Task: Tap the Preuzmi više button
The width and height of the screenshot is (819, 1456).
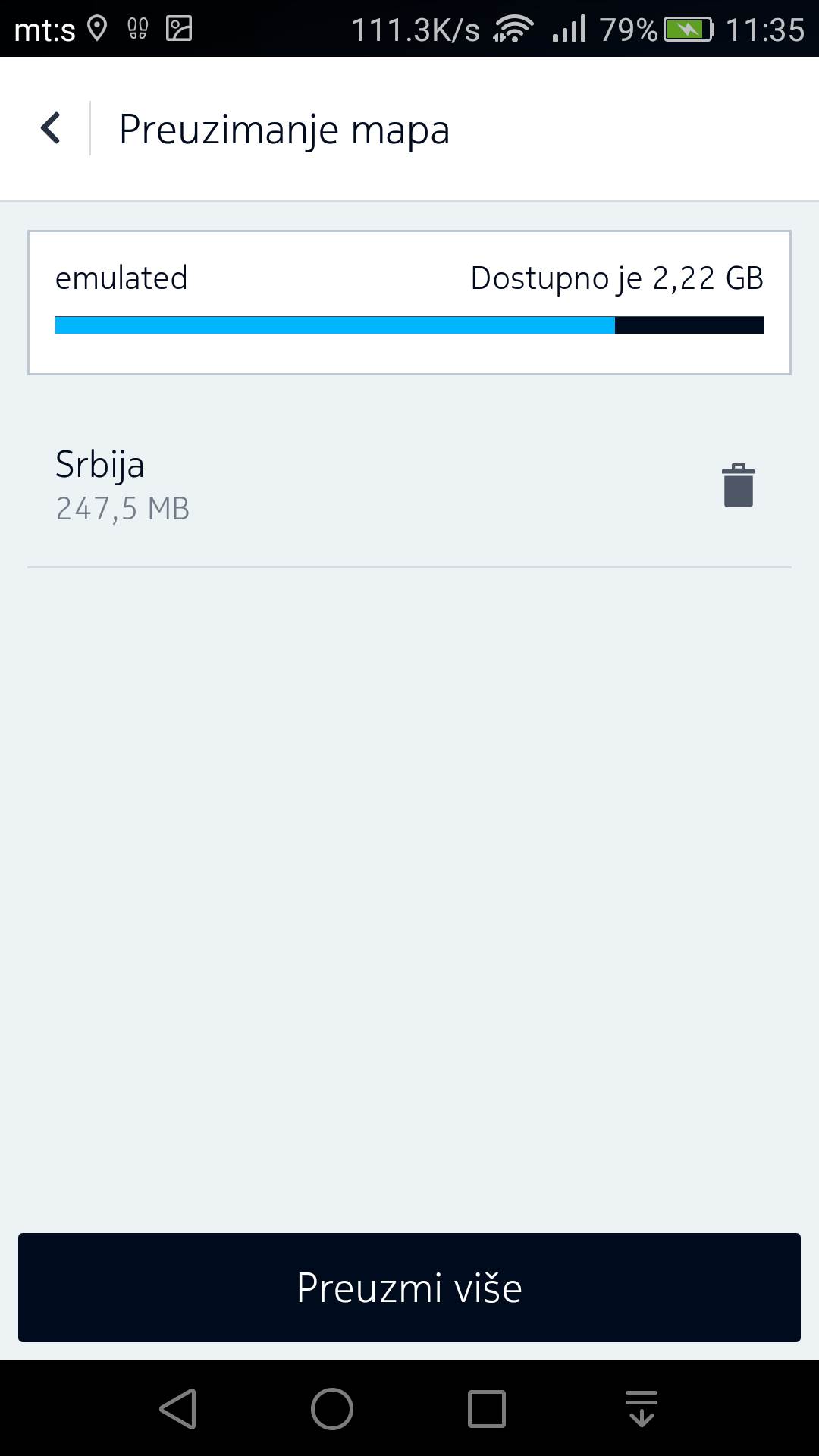Action: coord(409,1288)
